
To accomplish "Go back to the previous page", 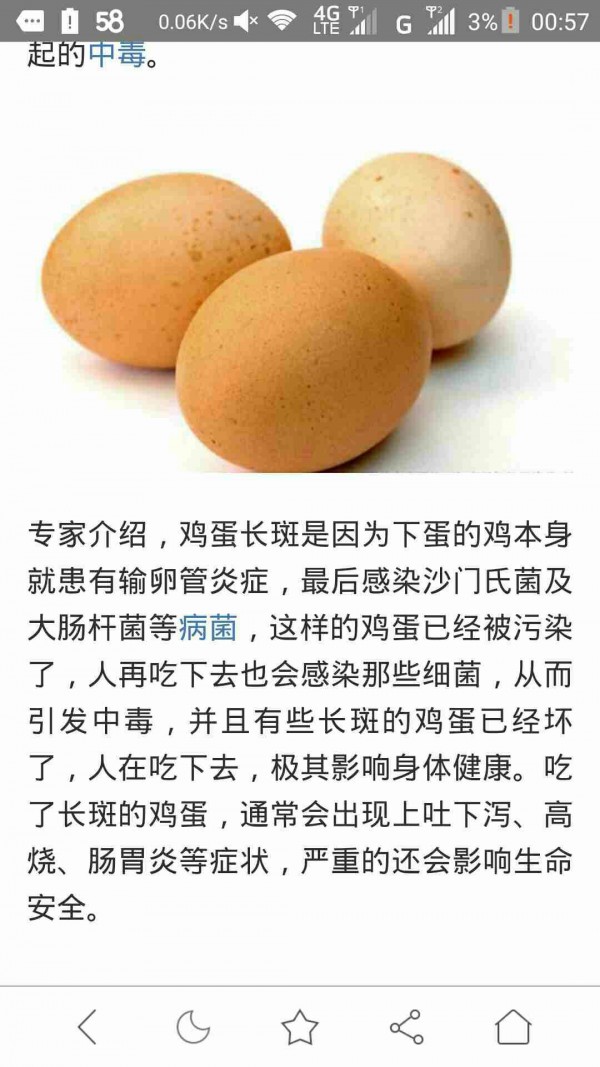I will pyautogui.click(x=87, y=1026).
